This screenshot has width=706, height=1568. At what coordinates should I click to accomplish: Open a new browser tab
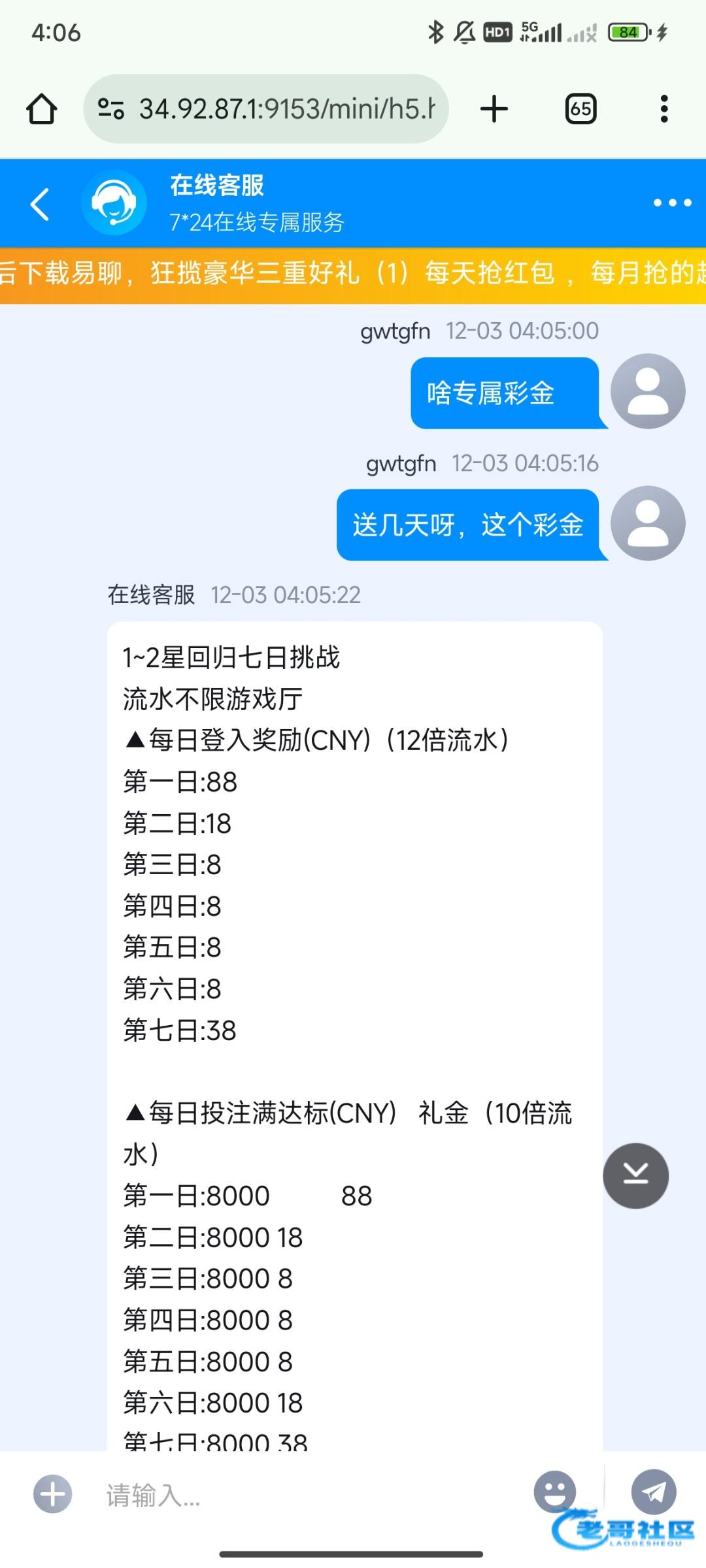pyautogui.click(x=494, y=109)
